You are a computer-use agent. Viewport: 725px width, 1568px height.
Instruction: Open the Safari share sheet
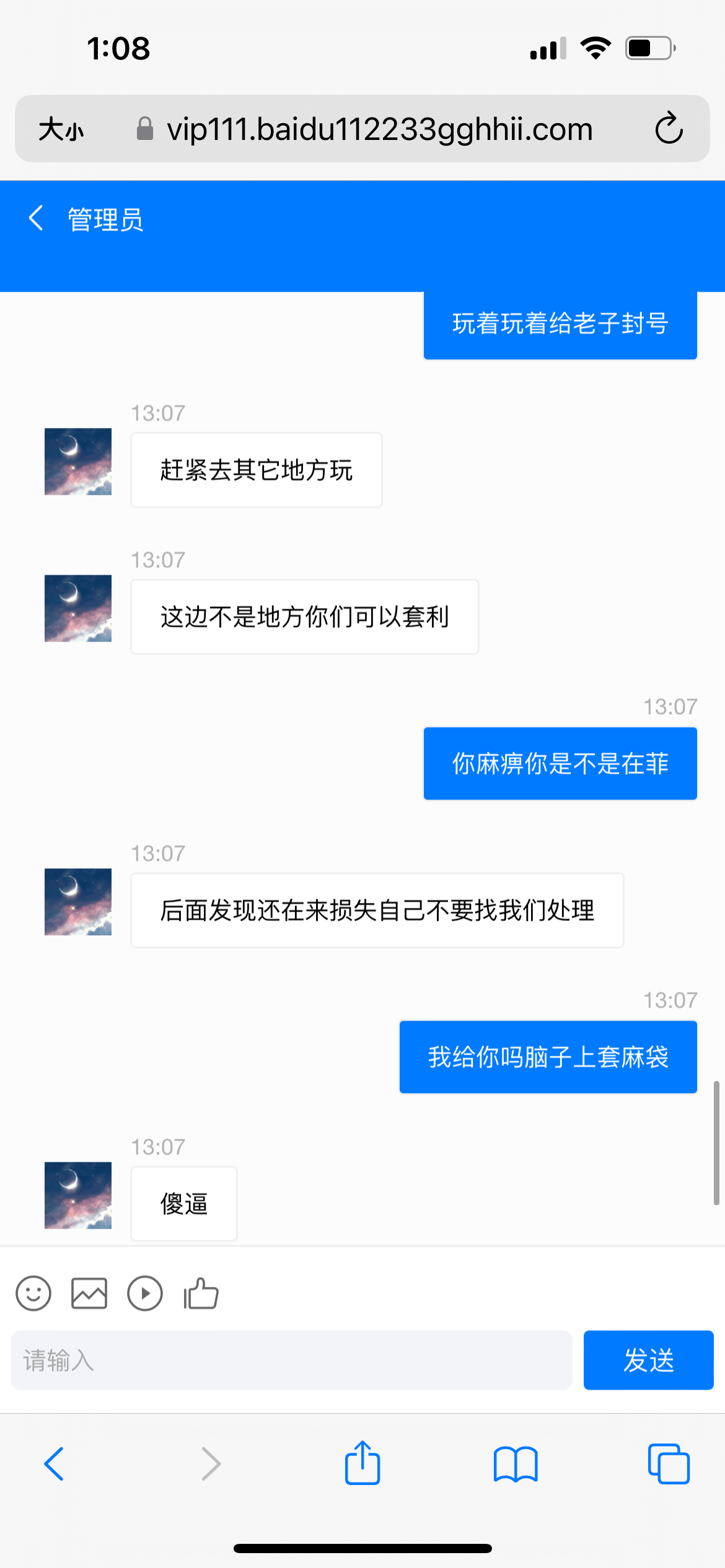click(362, 1463)
